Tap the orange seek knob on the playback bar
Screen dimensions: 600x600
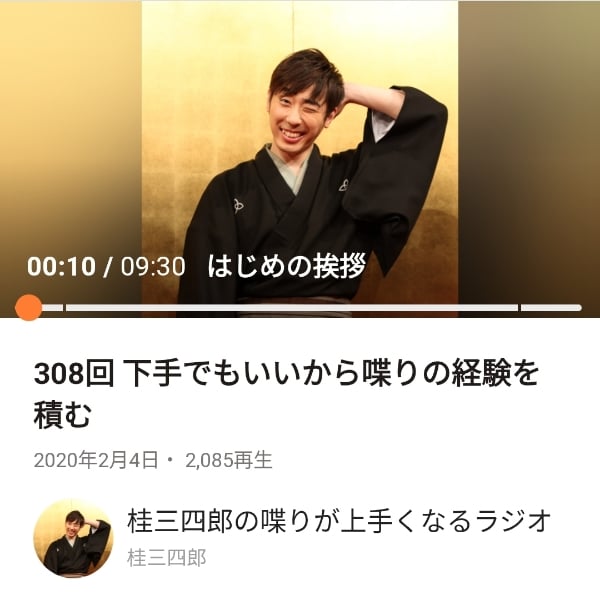pyautogui.click(x=29, y=307)
